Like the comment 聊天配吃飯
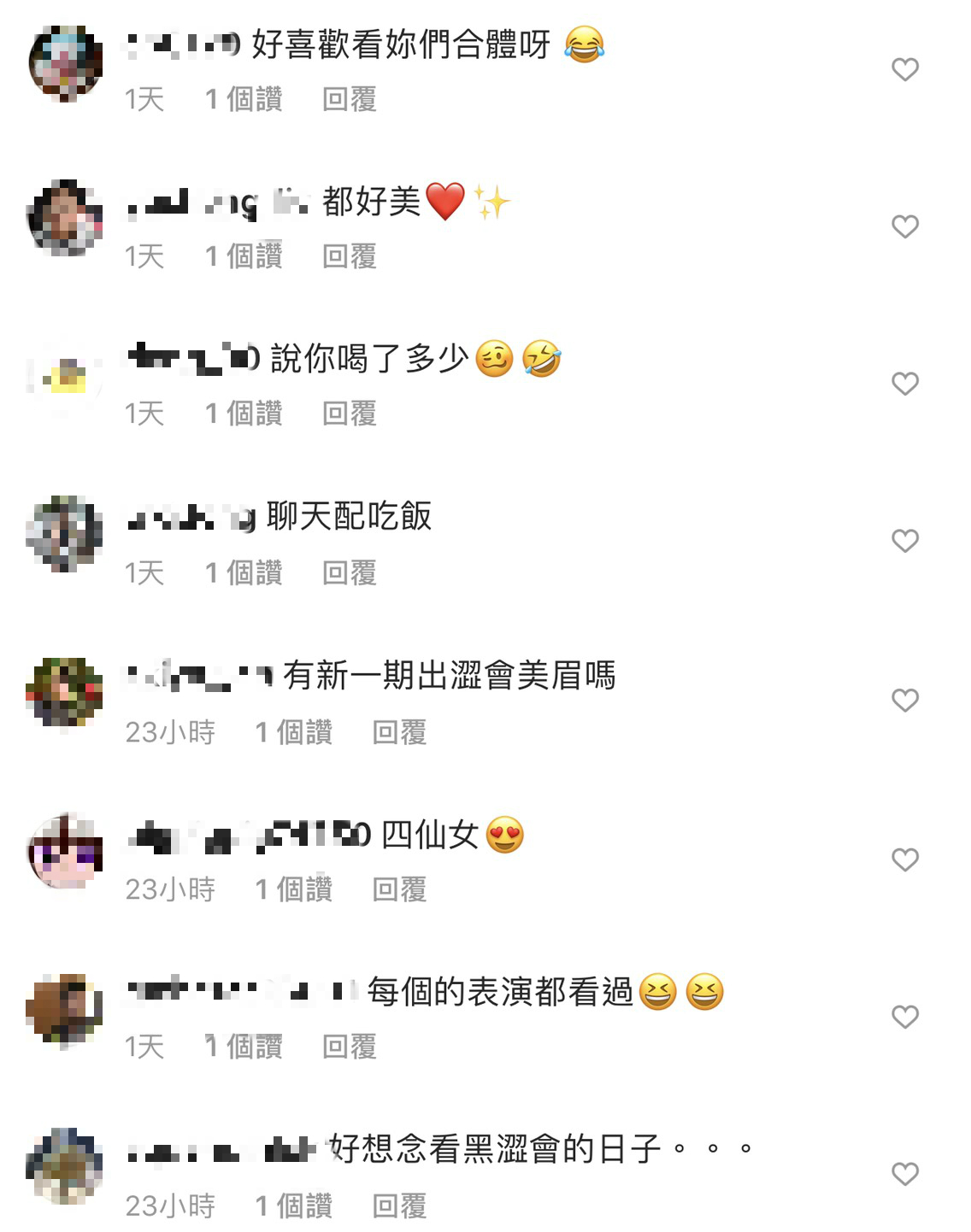 click(x=904, y=541)
